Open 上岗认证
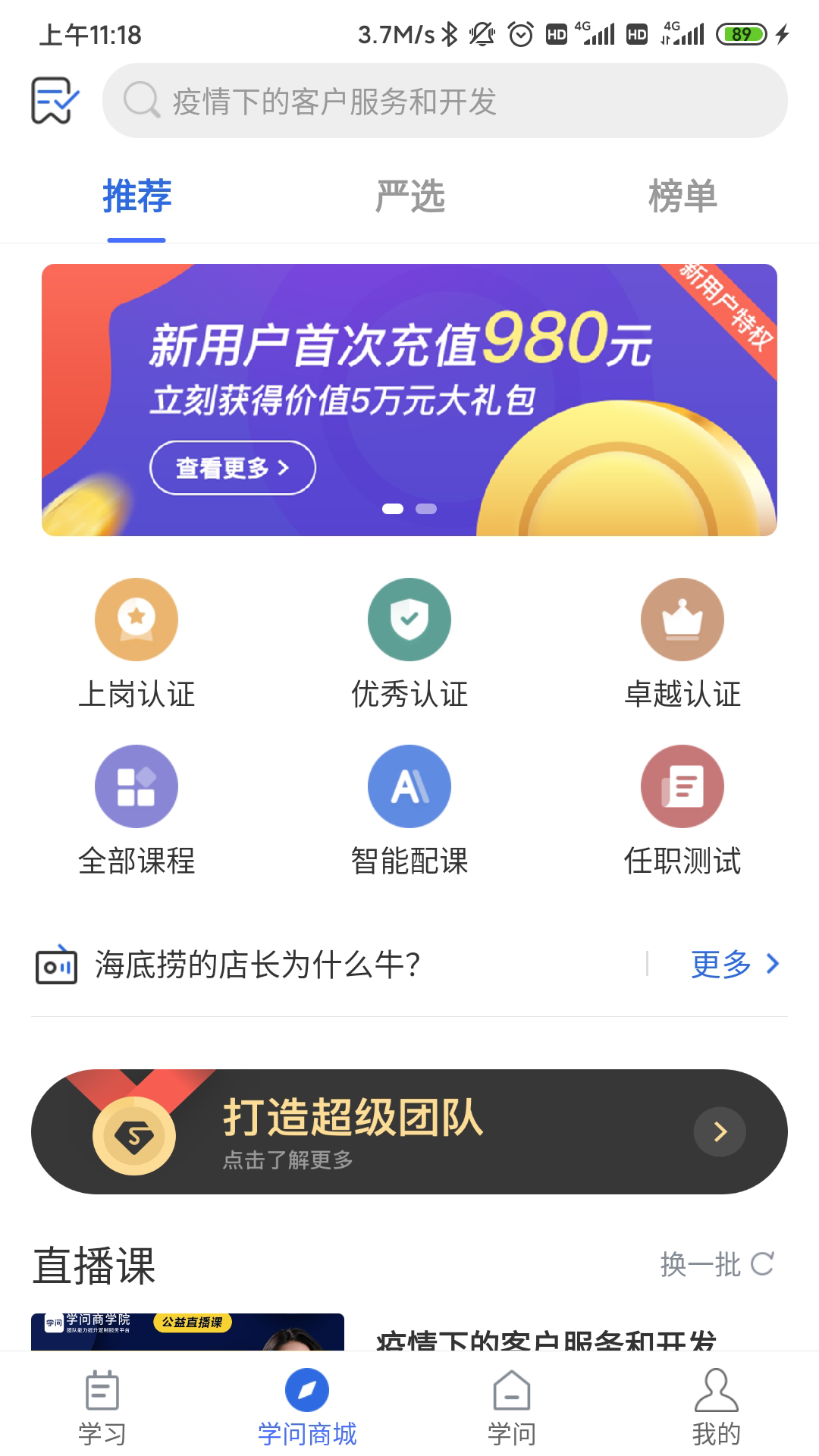This screenshot has width=819, height=1456. [136, 643]
